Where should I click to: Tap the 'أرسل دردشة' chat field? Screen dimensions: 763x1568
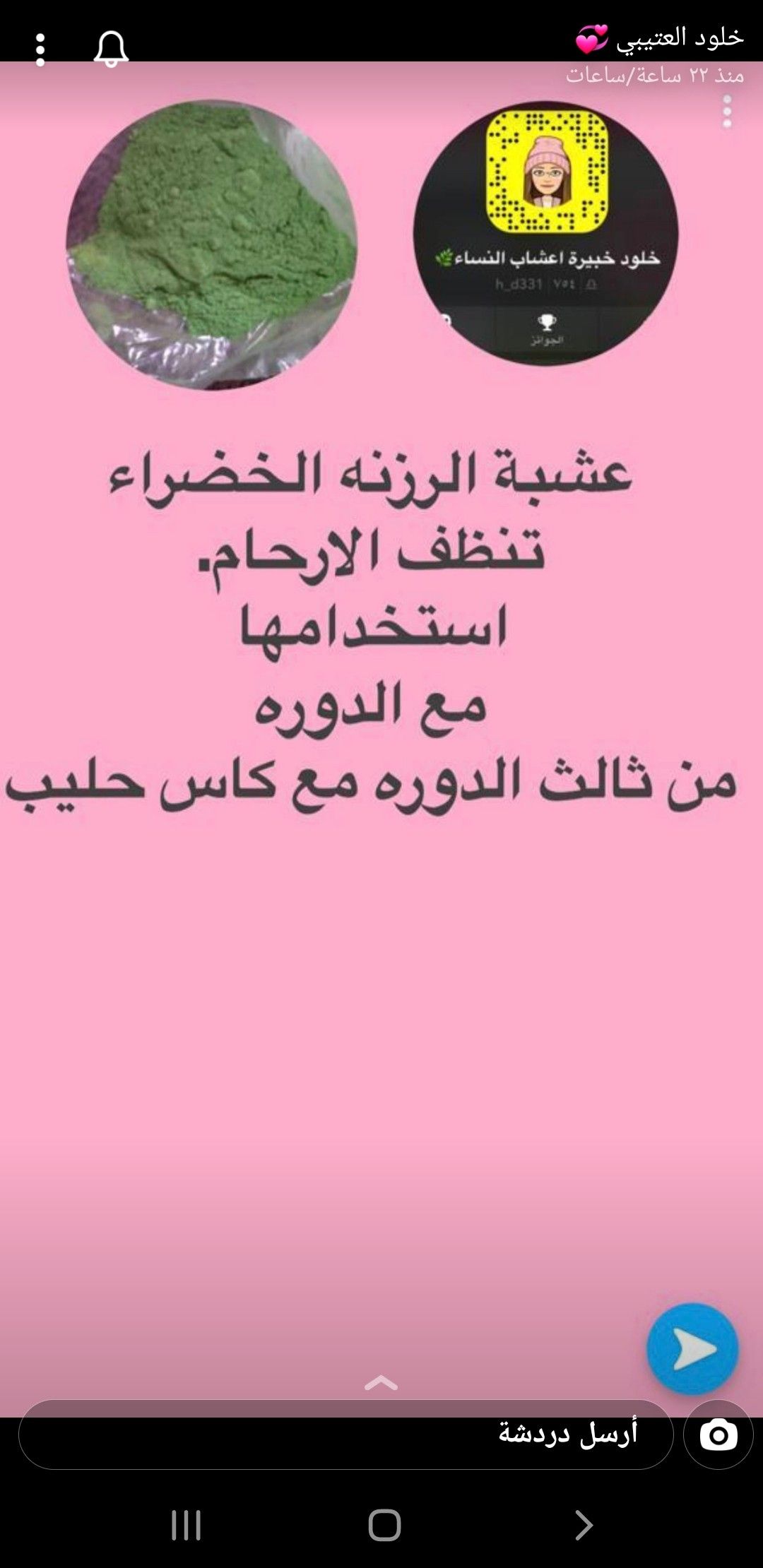coord(346,1435)
